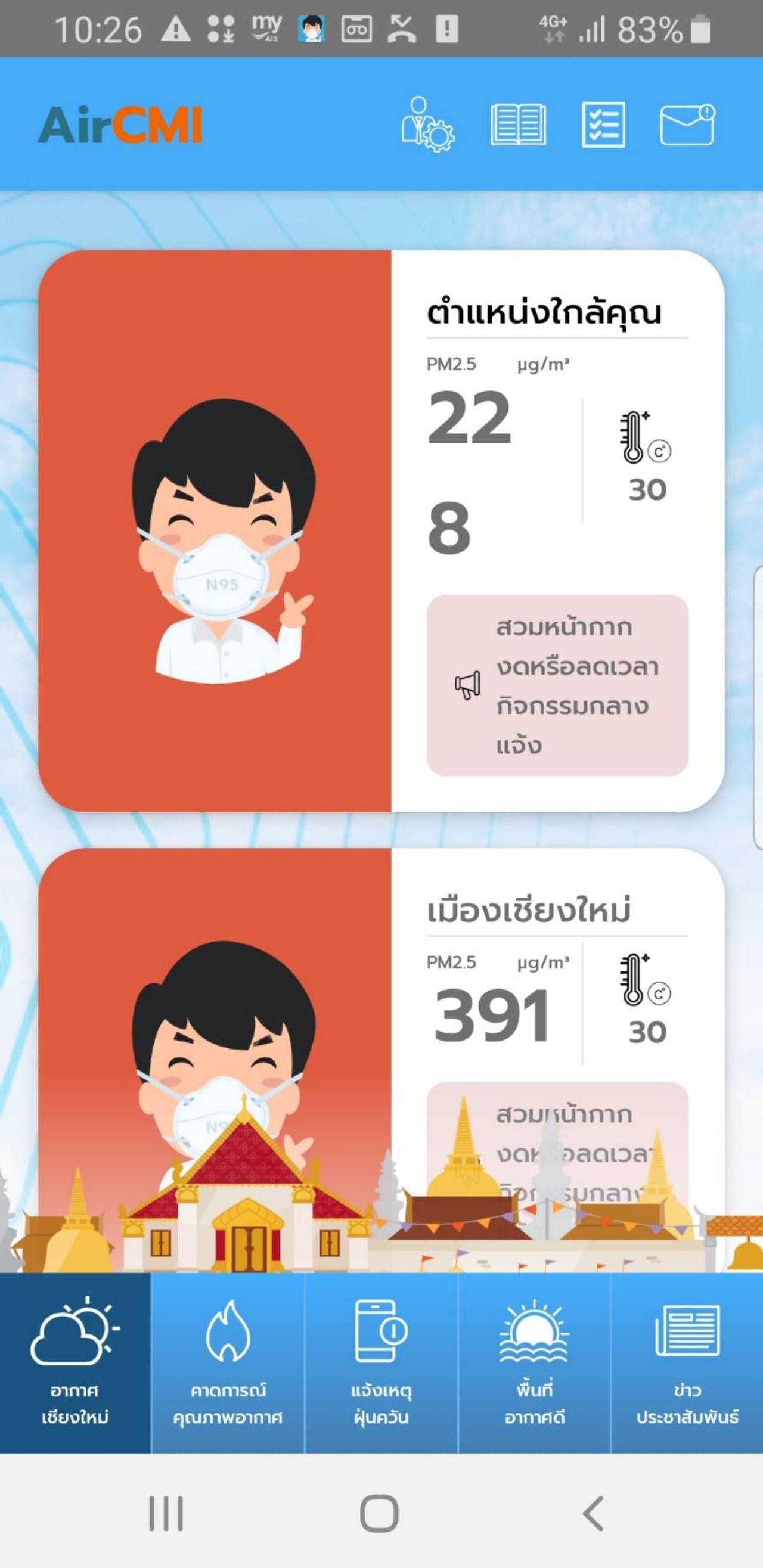Viewport: 763px width, 1568px height.
Task: Go to the แจ้งเหตุฝุ่นควัน tab
Action: tap(381, 1362)
